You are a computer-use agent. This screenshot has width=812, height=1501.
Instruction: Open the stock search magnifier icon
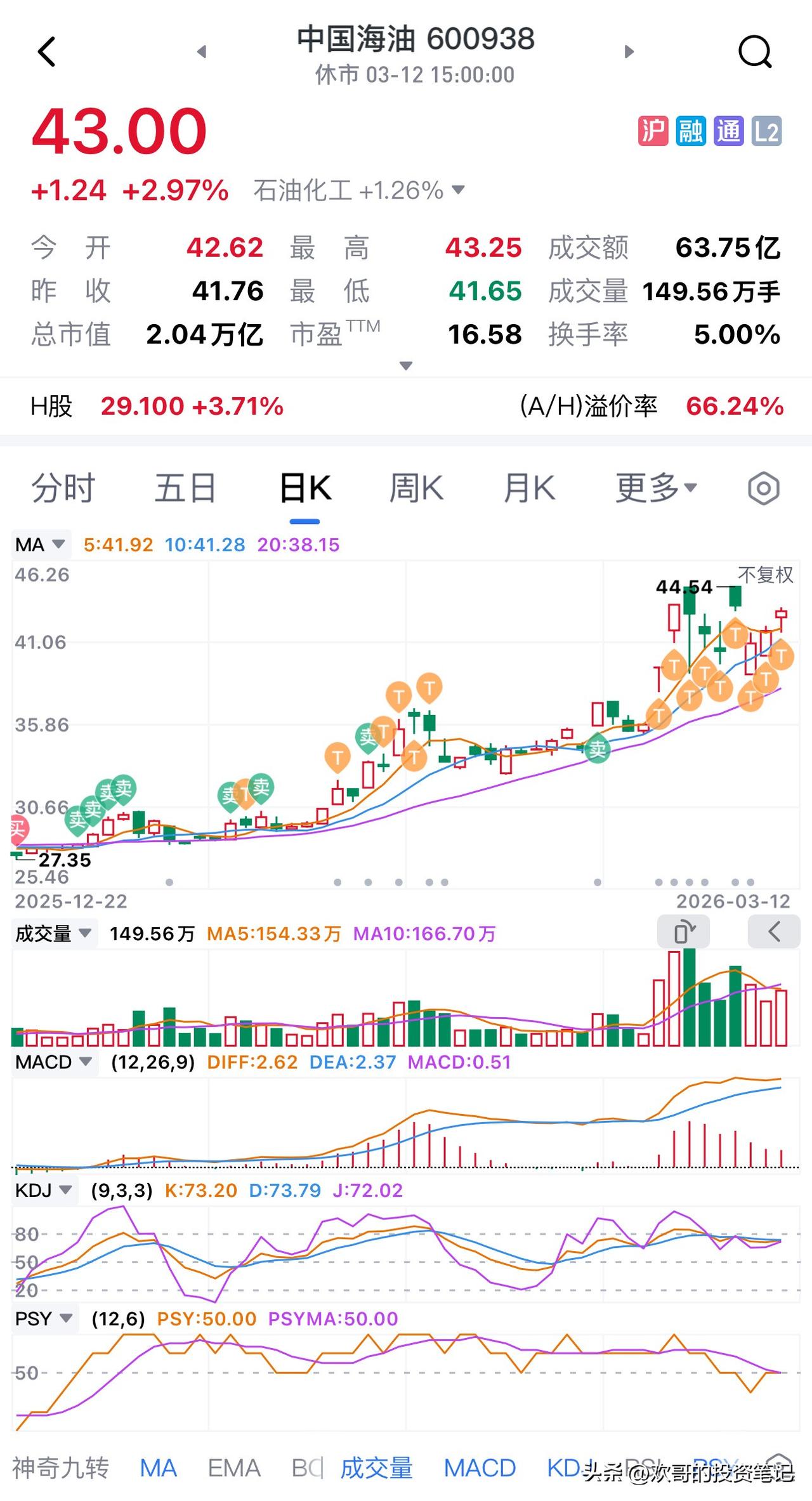[755, 52]
